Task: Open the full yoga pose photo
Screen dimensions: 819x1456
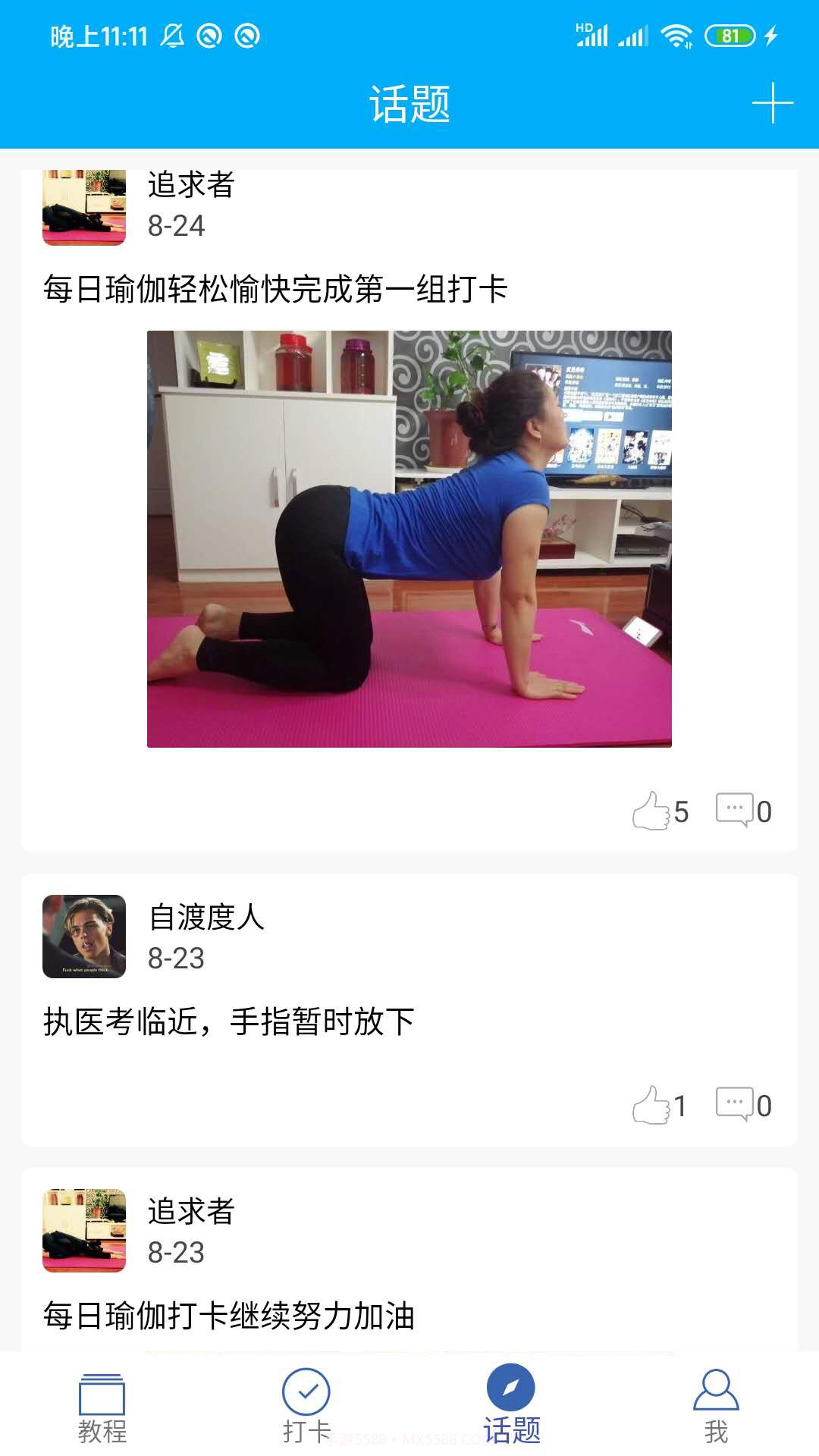Action: (409, 538)
